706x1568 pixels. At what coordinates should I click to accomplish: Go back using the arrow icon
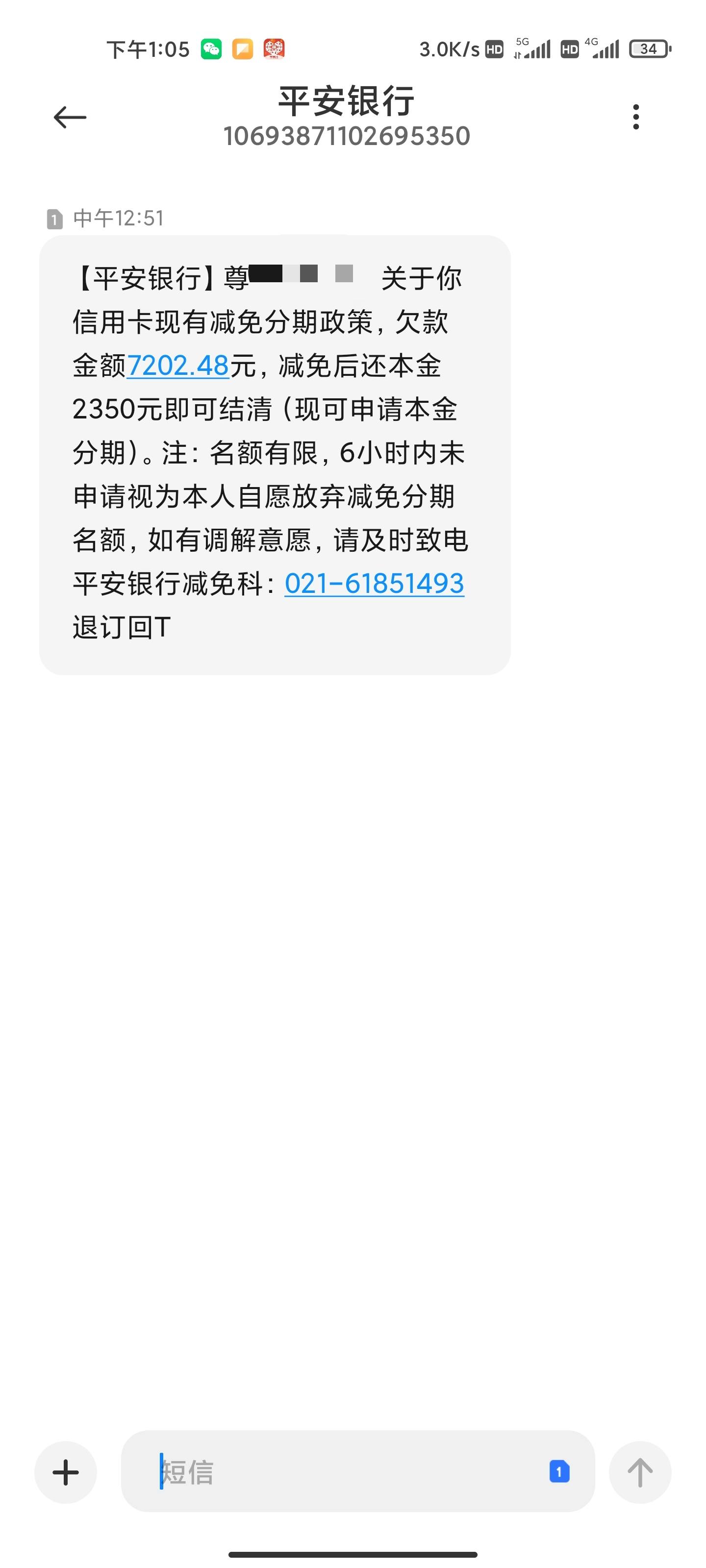coord(70,117)
